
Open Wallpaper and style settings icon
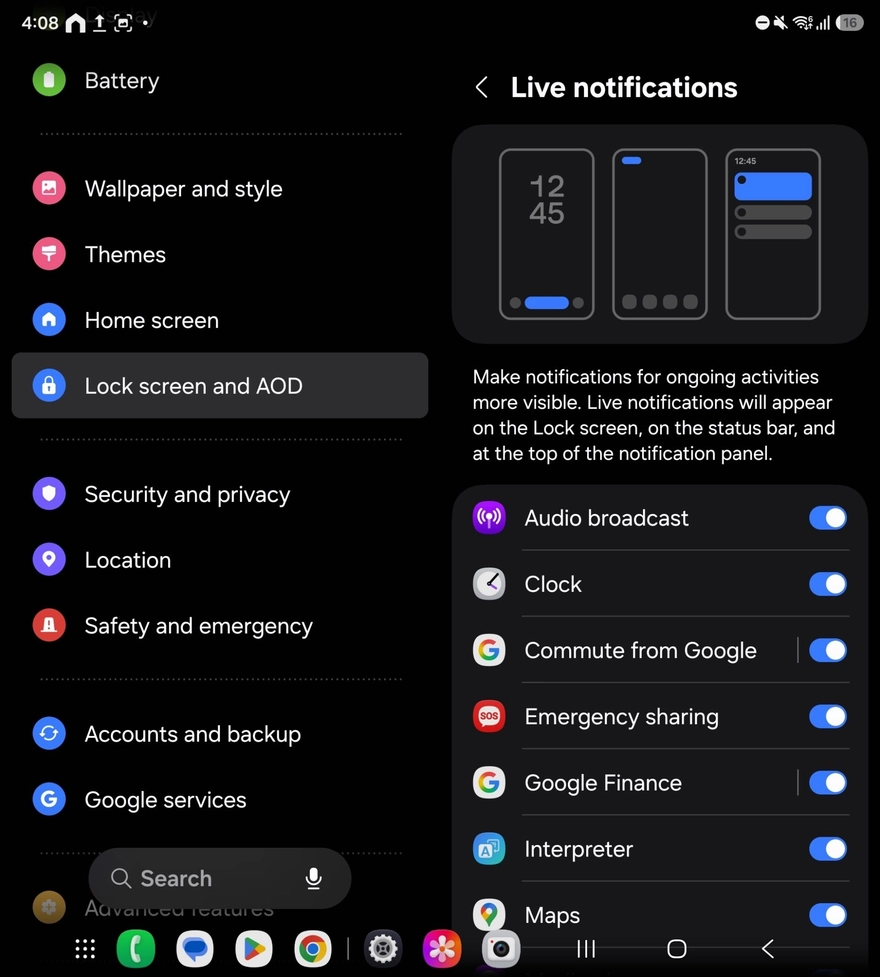tap(48, 188)
